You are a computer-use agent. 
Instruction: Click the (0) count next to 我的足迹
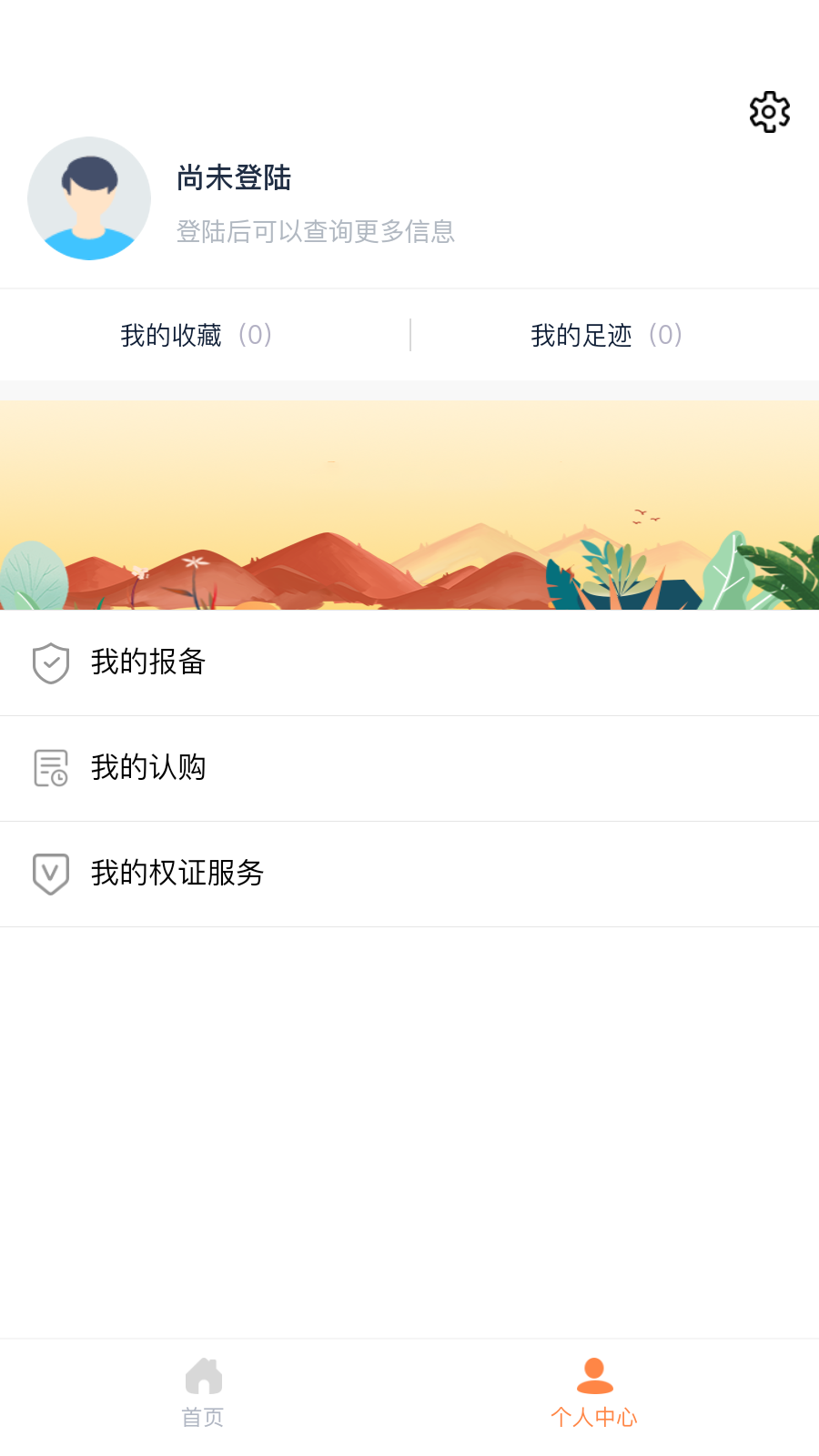click(664, 335)
